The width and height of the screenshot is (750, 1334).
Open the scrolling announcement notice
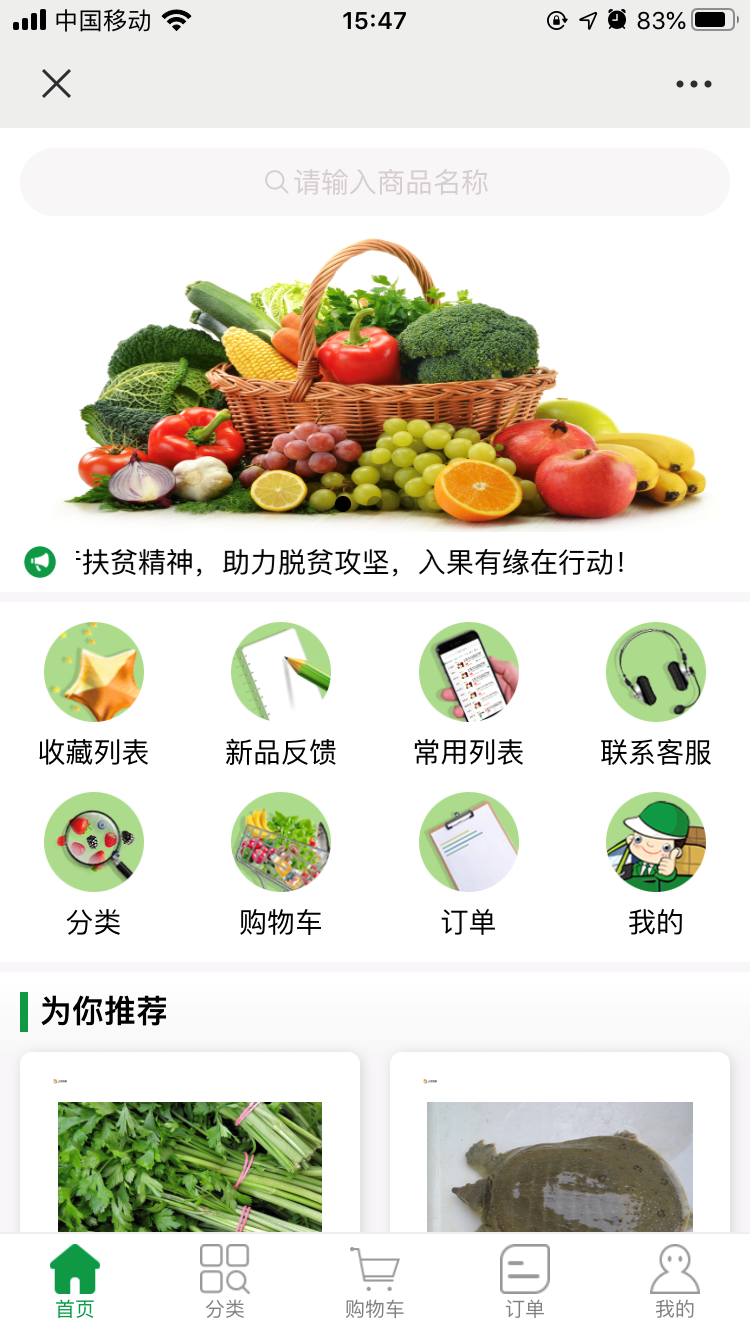pyautogui.click(x=352, y=562)
